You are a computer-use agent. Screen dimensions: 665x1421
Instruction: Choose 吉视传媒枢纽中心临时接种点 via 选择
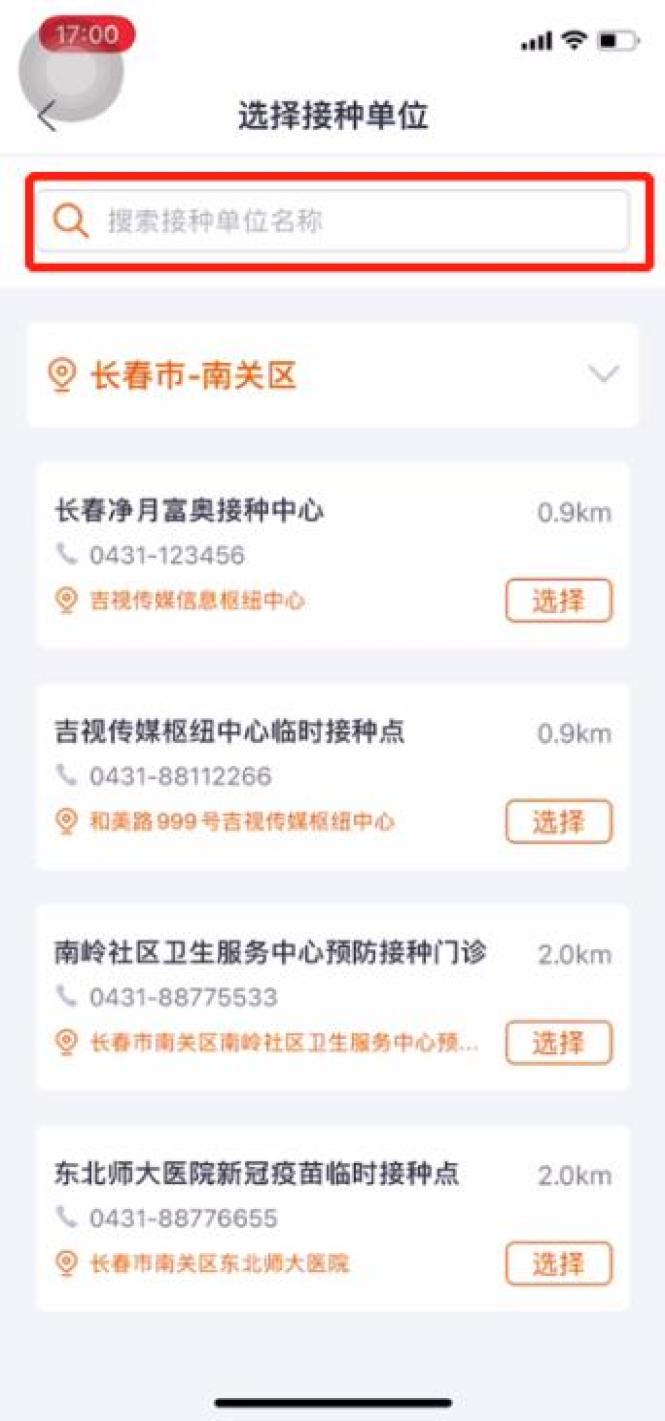tap(558, 822)
